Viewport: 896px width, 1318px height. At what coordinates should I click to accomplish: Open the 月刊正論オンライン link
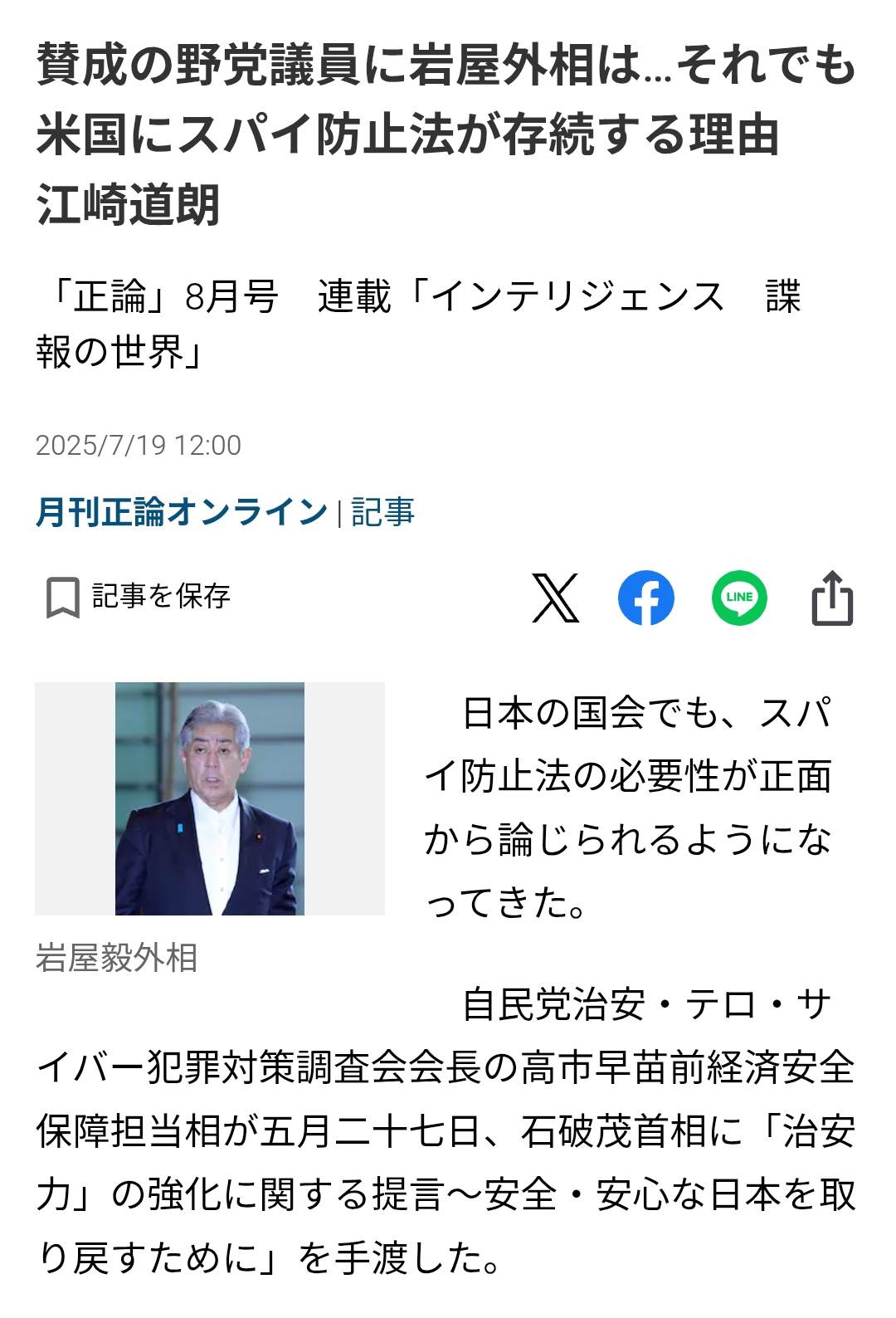click(182, 512)
